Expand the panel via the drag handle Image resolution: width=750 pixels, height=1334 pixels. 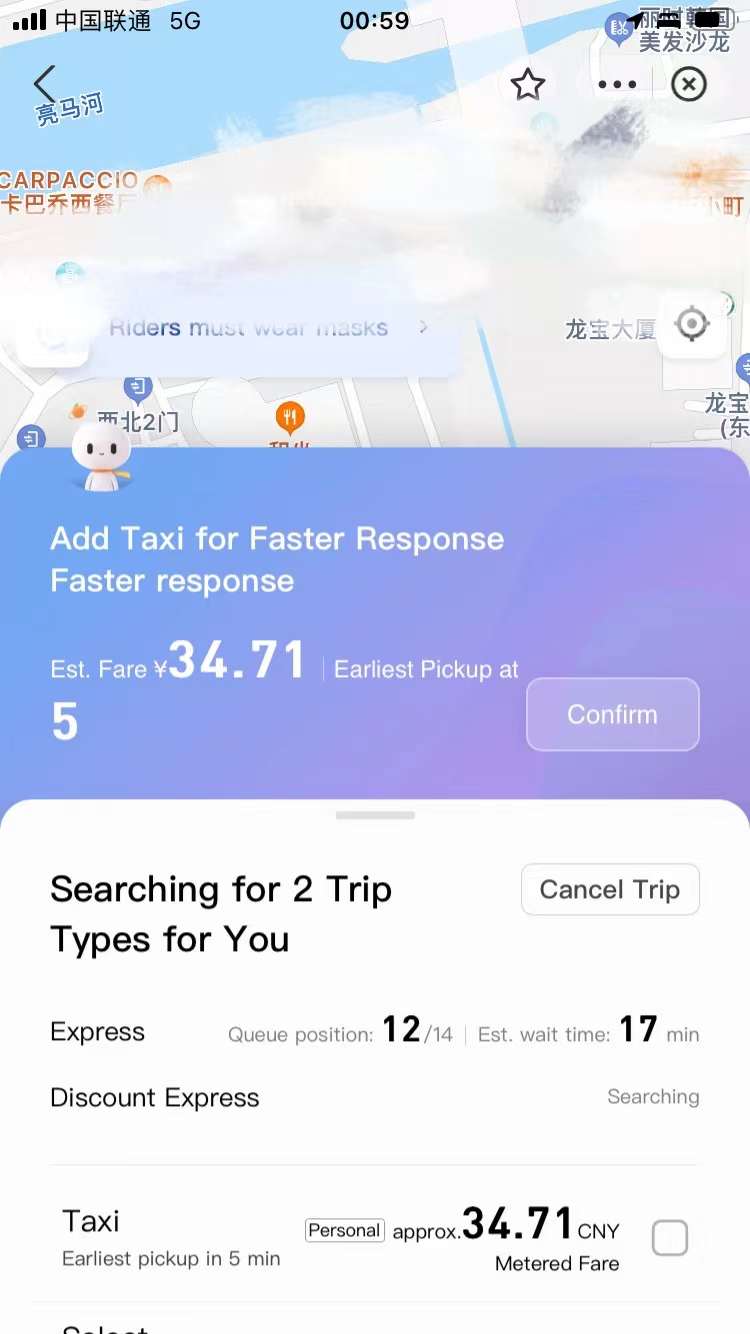pyautogui.click(x=375, y=816)
